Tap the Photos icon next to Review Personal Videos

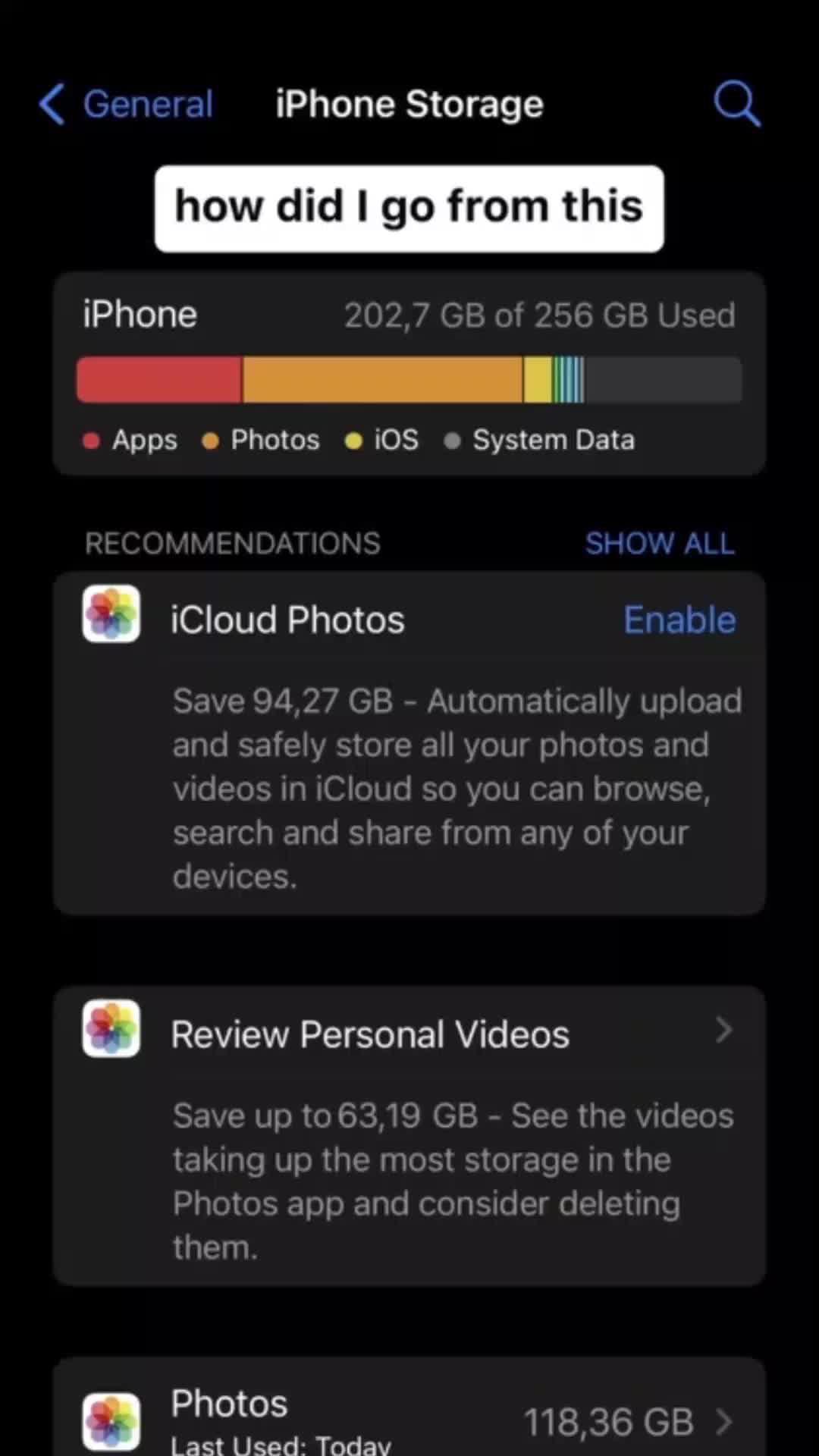tap(111, 1029)
